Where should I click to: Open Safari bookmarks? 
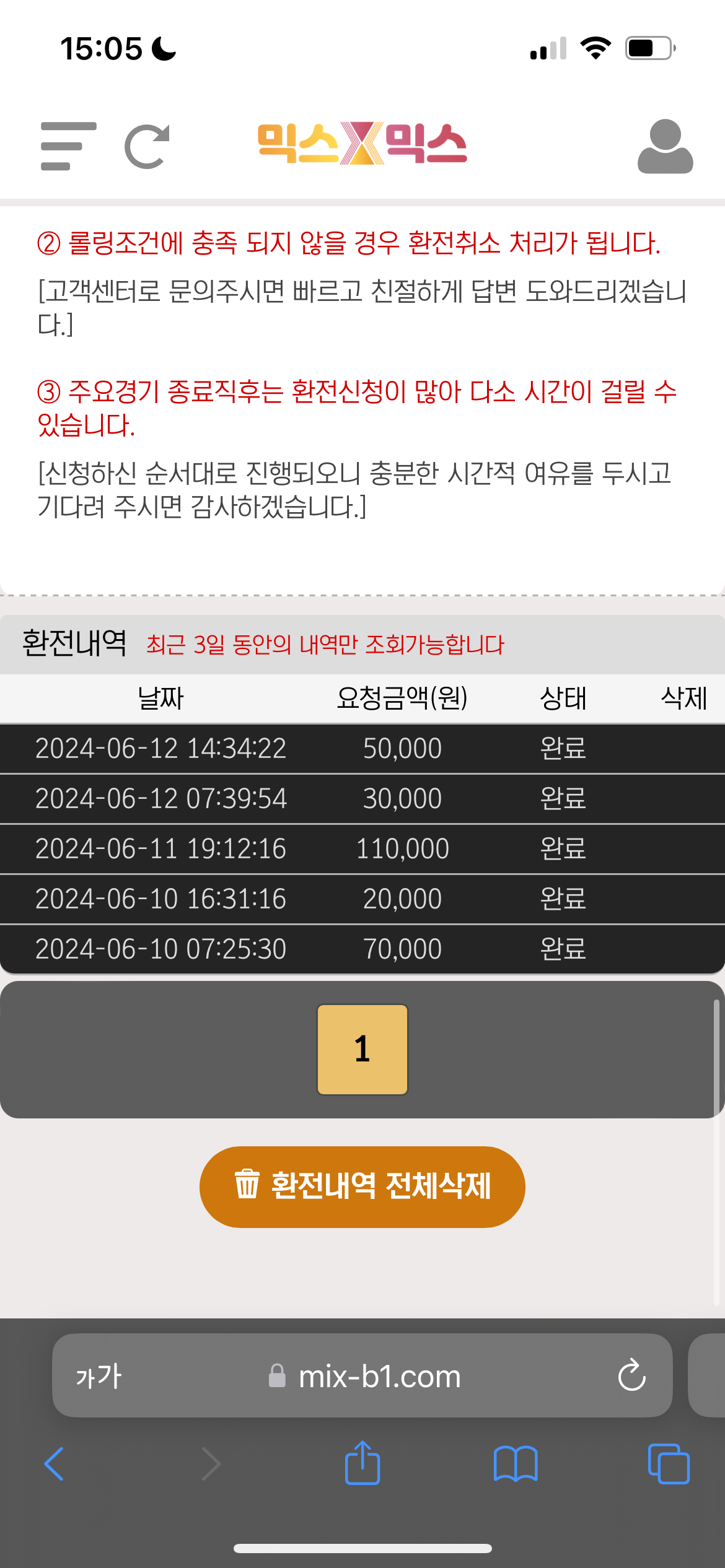click(x=516, y=1464)
